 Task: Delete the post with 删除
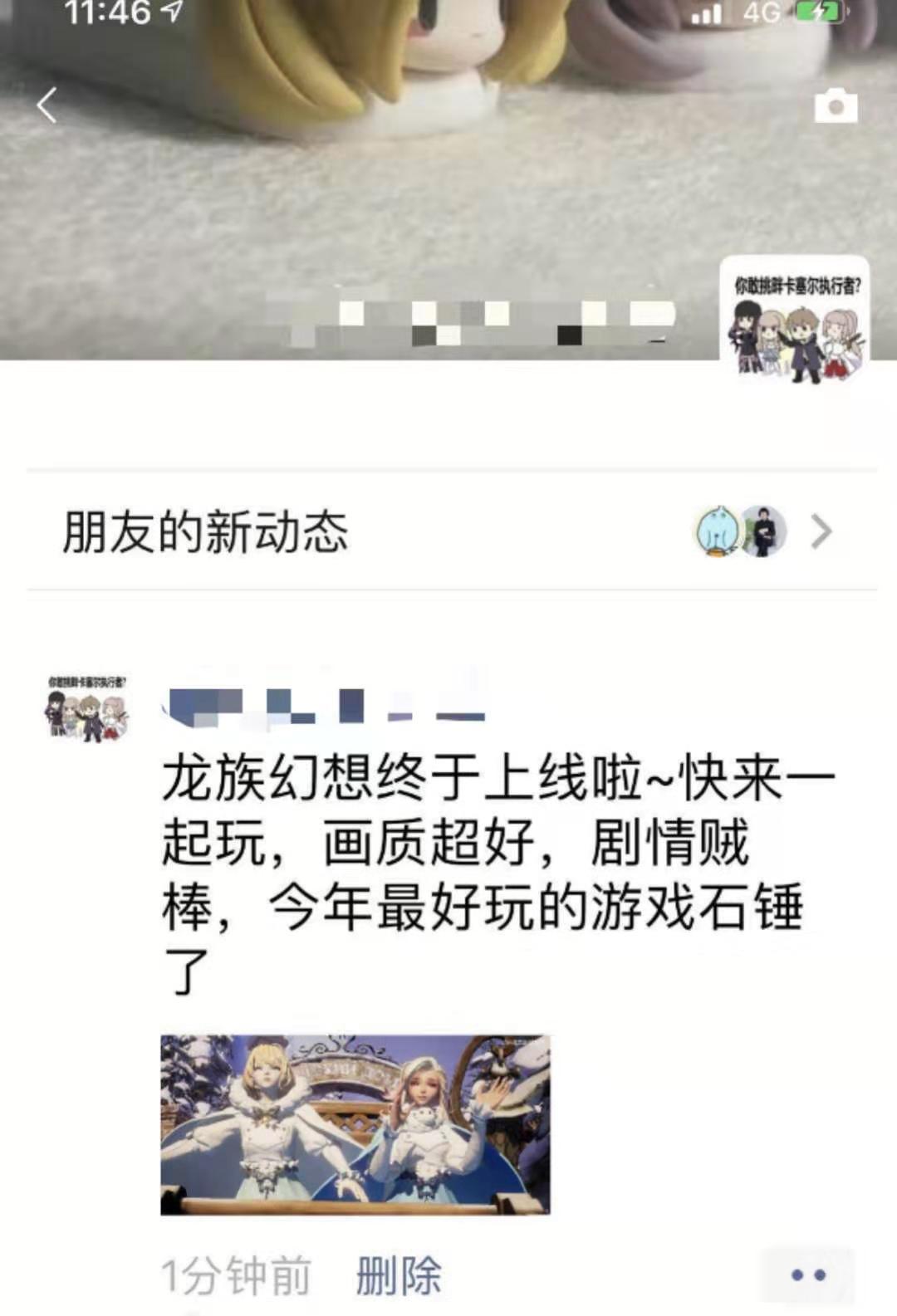(x=399, y=1275)
